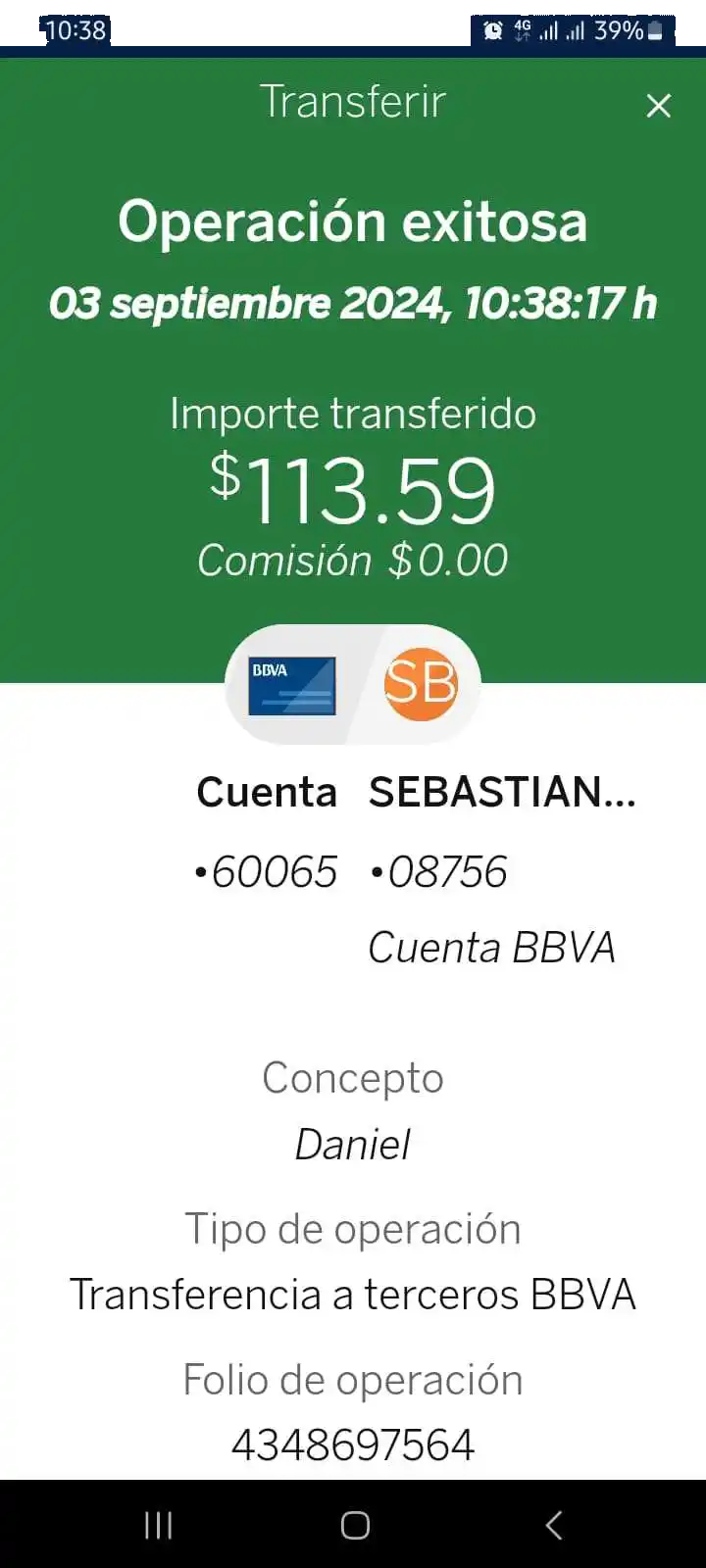Open recent apps from the navigation bar
This screenshot has width=706, height=1568.
(x=158, y=1525)
